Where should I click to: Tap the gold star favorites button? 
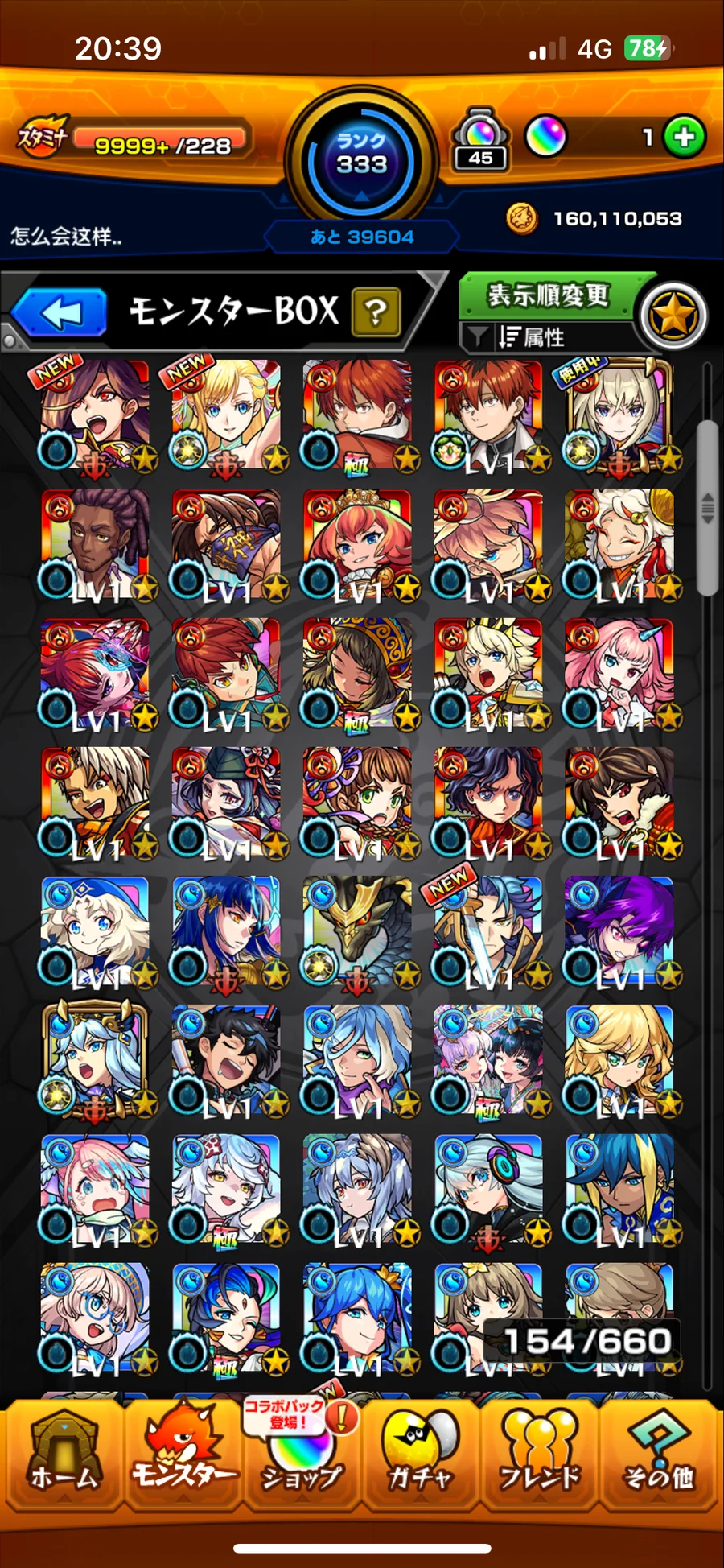pyautogui.click(x=673, y=316)
